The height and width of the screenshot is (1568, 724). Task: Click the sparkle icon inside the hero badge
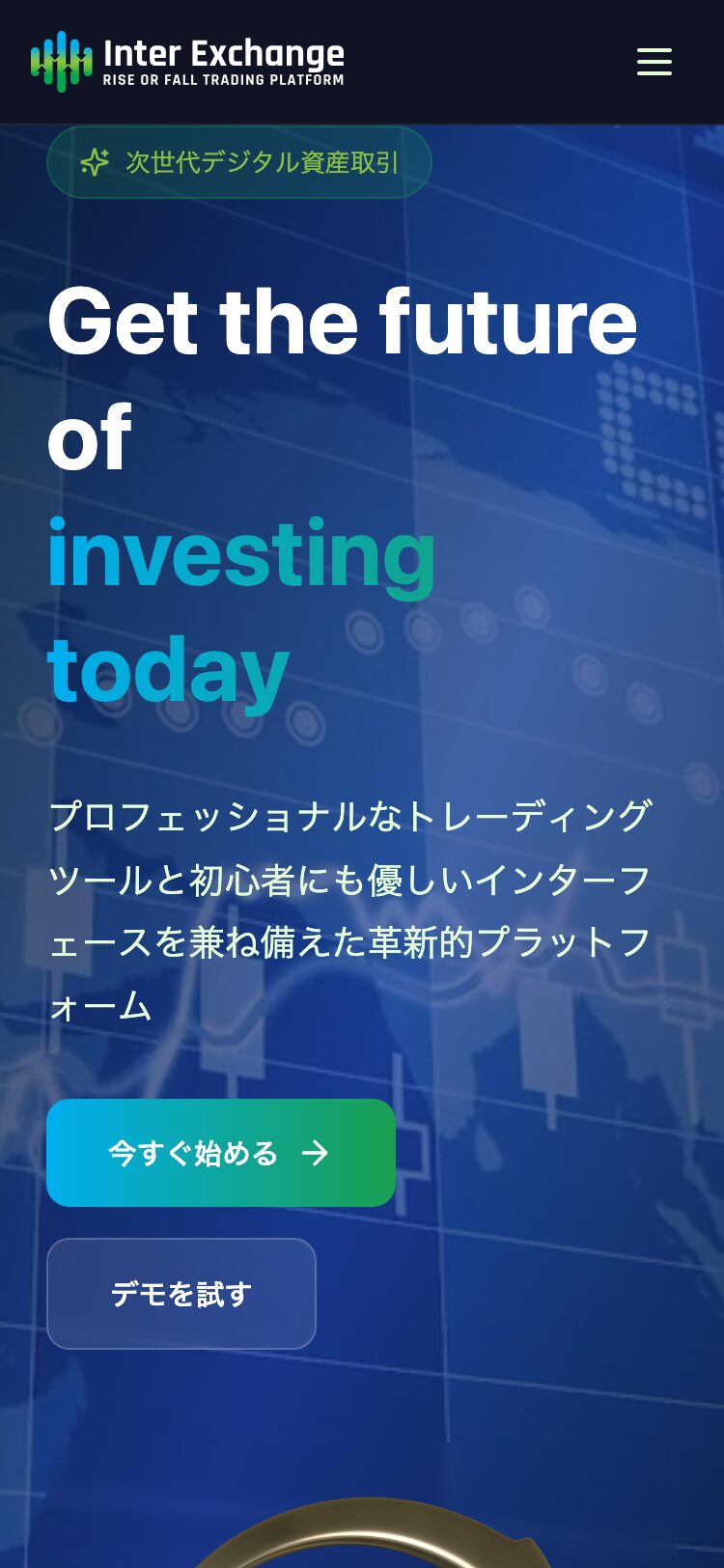[97, 161]
